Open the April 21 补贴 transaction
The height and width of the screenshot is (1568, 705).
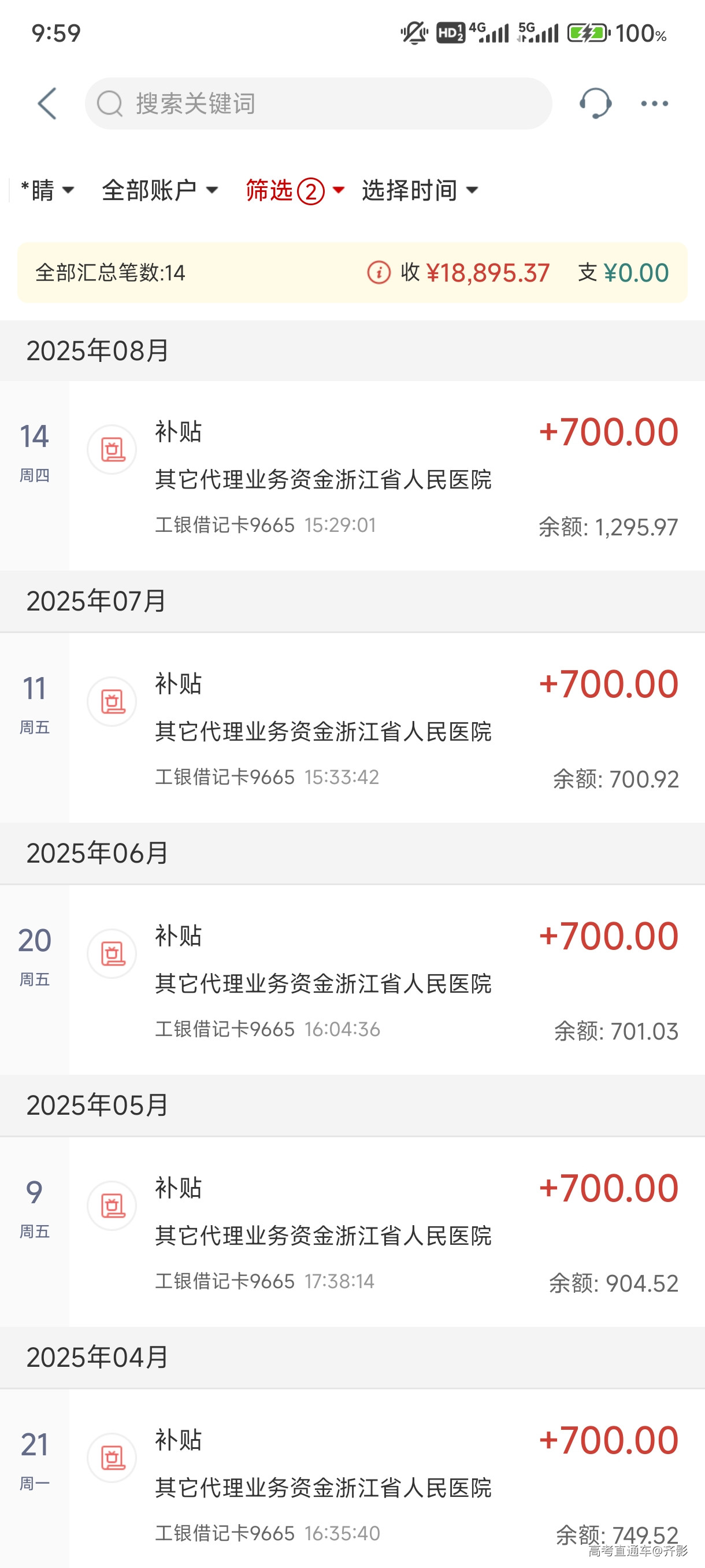click(385, 1485)
